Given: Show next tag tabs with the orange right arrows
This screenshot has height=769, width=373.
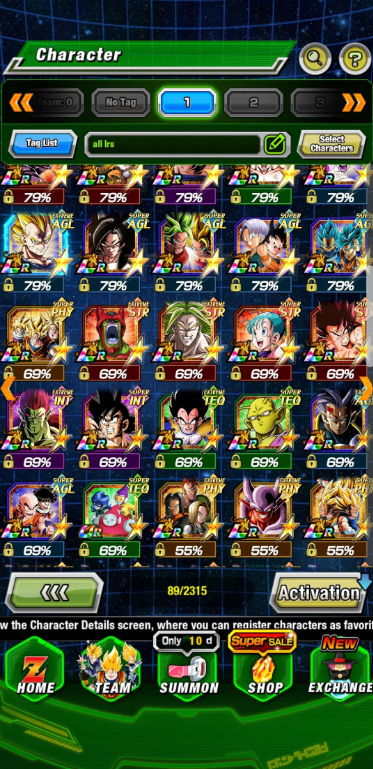Looking at the screenshot, I should pos(354,103).
